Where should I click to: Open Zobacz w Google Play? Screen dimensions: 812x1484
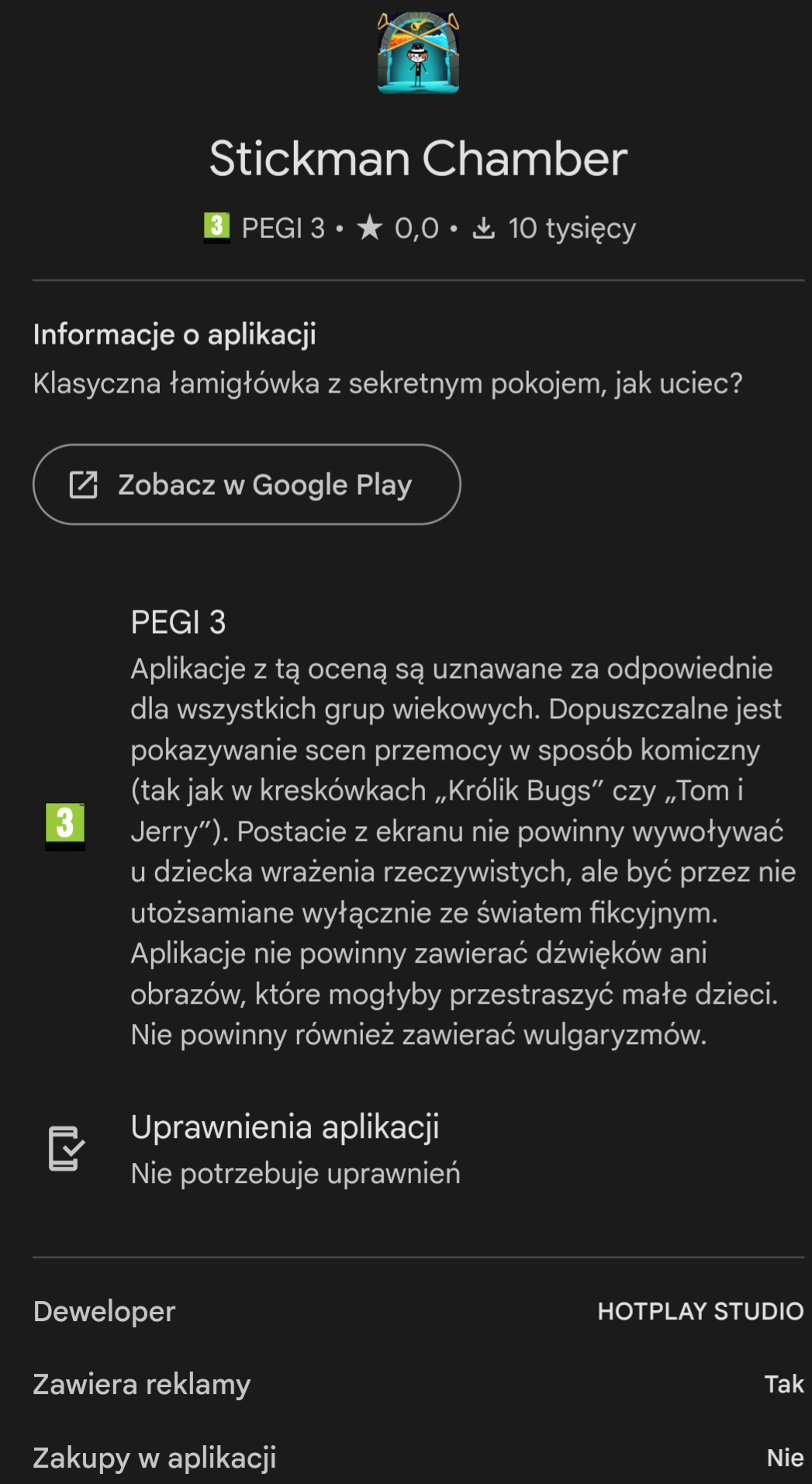tap(247, 485)
